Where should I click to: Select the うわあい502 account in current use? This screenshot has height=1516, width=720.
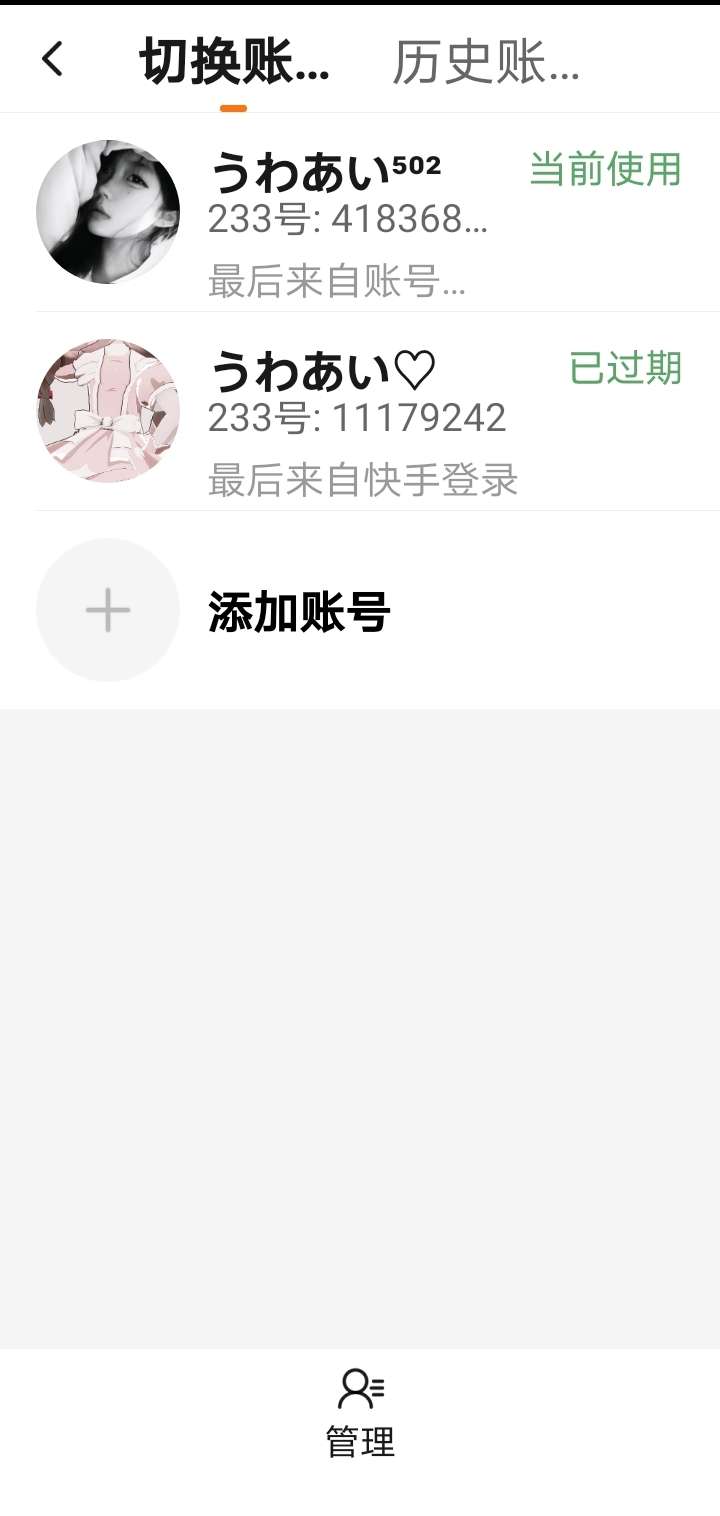pos(358,212)
